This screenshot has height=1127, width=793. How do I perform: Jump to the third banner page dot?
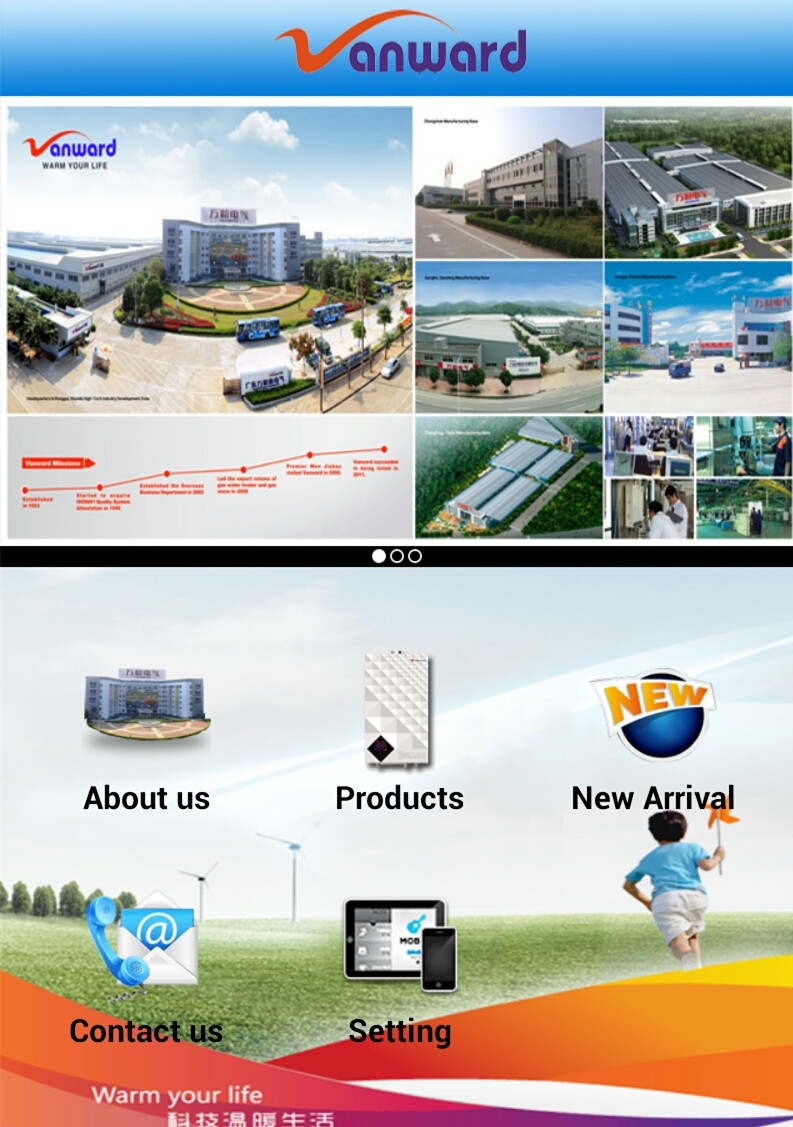point(415,556)
